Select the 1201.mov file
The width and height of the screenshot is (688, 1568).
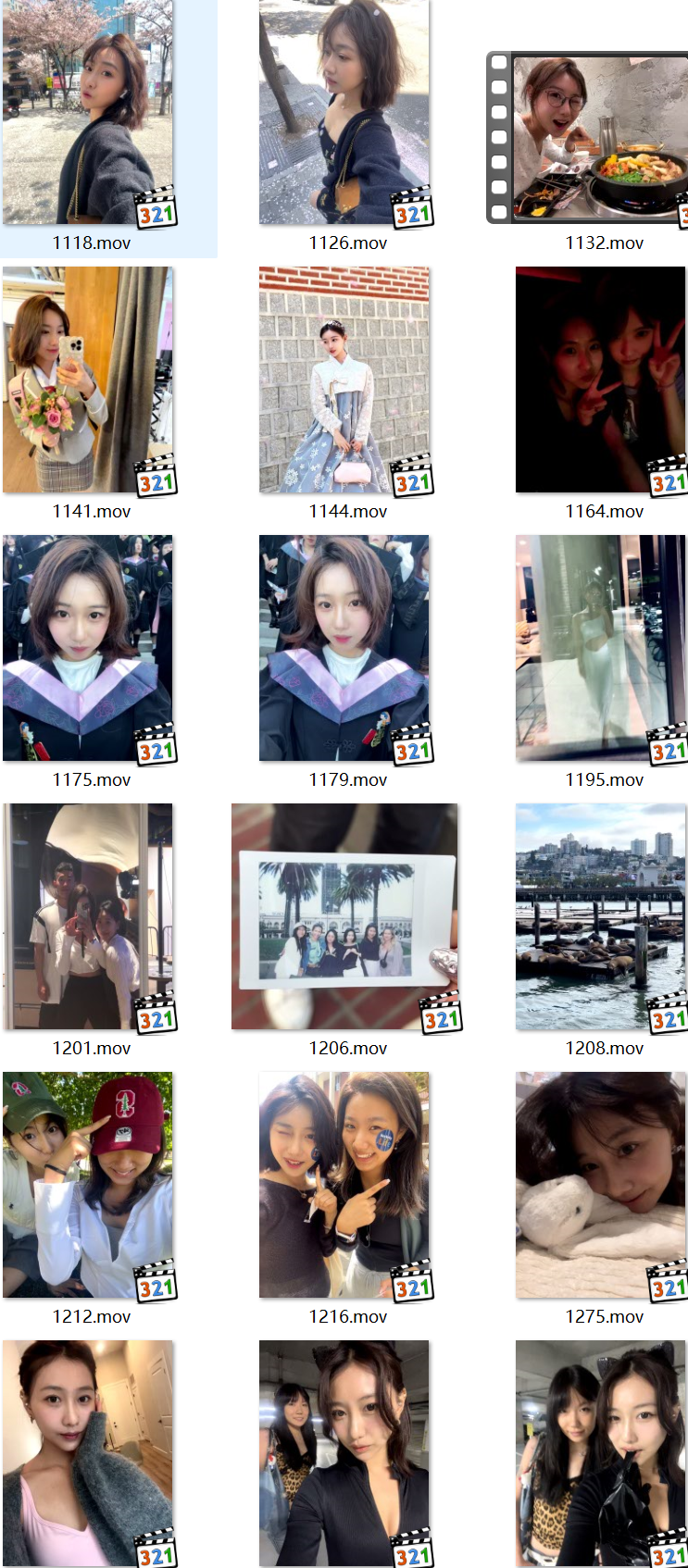click(x=88, y=916)
